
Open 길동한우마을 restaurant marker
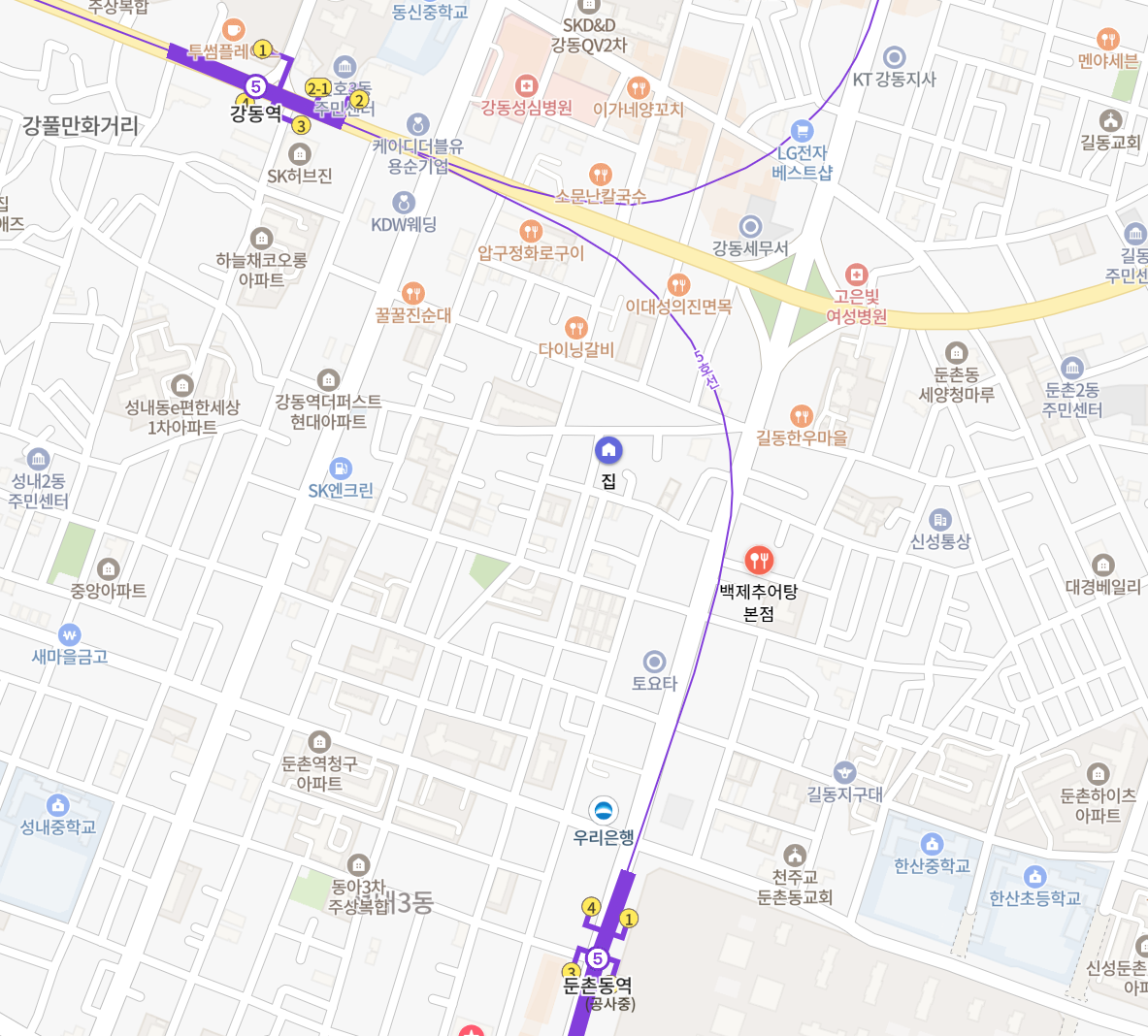point(802,416)
